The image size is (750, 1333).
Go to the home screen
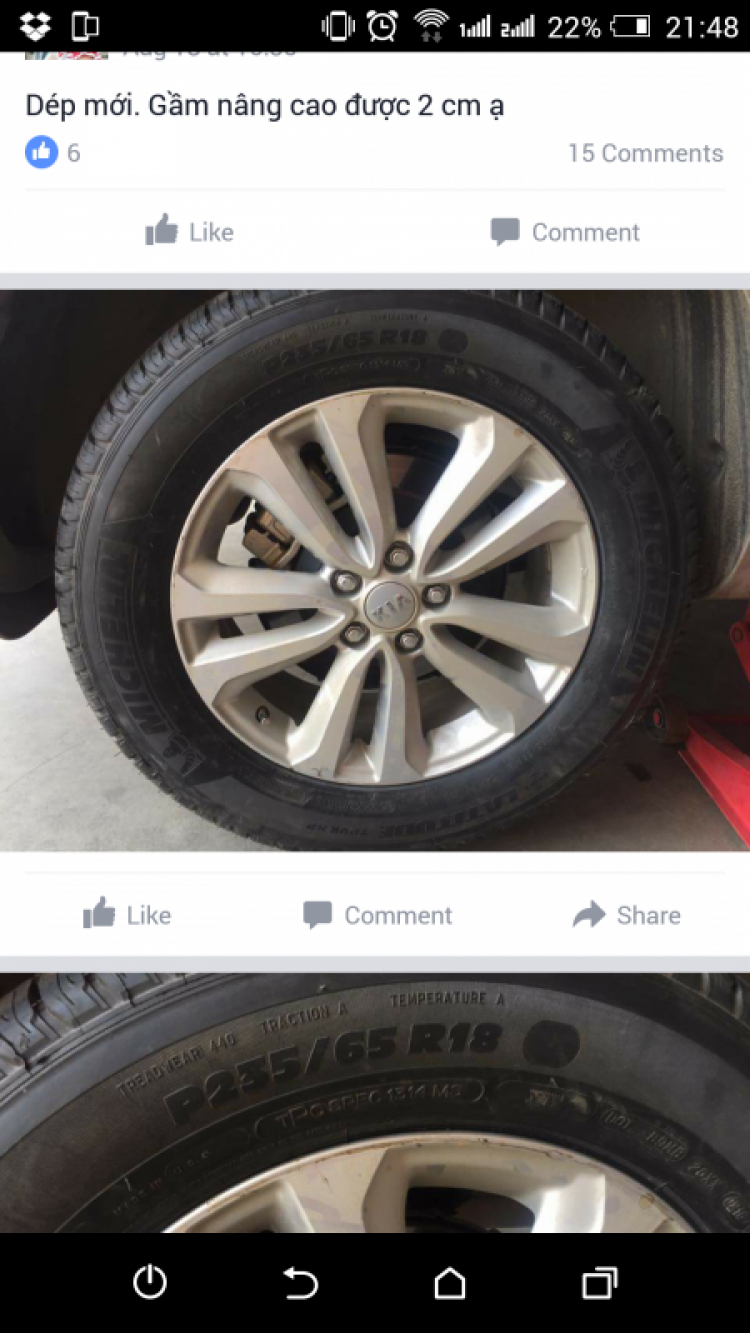(x=450, y=1283)
